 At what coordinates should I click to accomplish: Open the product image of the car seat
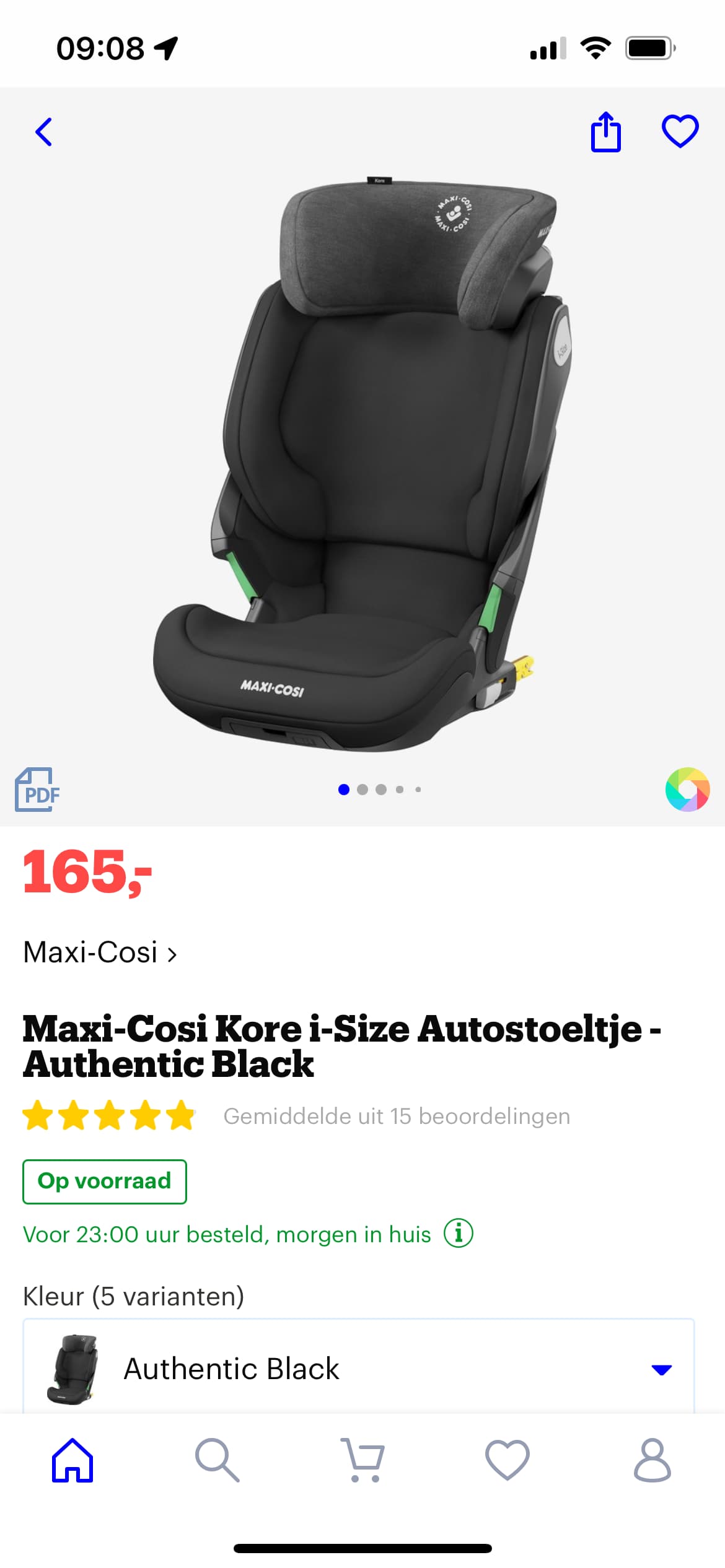(x=362, y=464)
